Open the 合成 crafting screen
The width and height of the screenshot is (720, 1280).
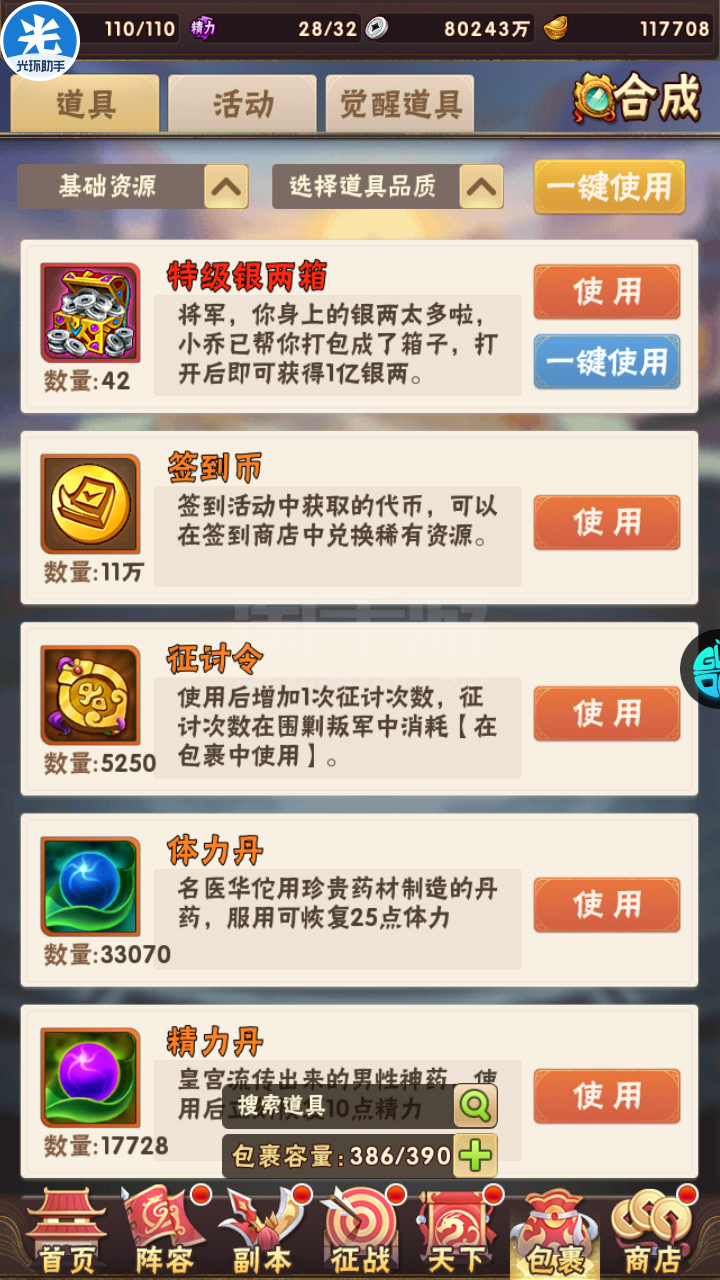(x=637, y=99)
